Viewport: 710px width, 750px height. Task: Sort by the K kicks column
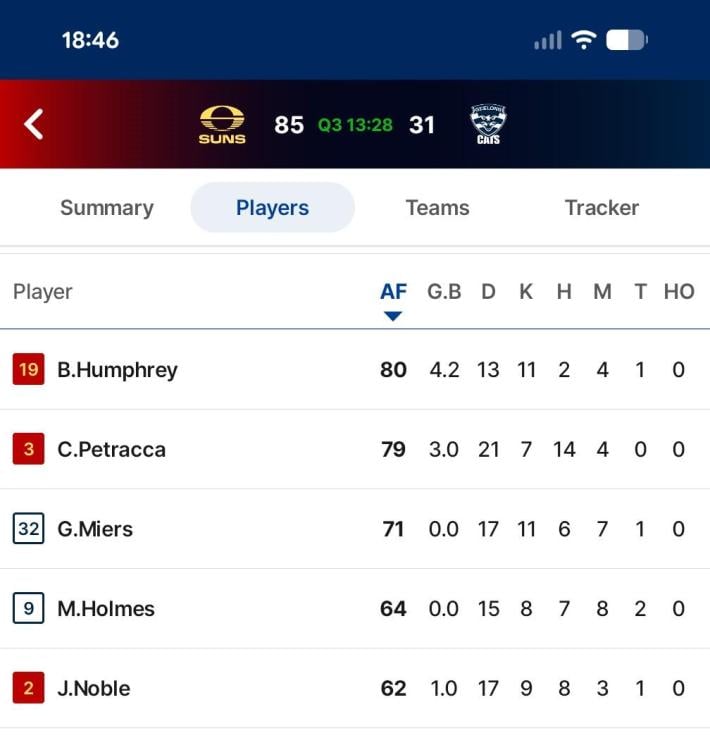pyautogui.click(x=526, y=292)
